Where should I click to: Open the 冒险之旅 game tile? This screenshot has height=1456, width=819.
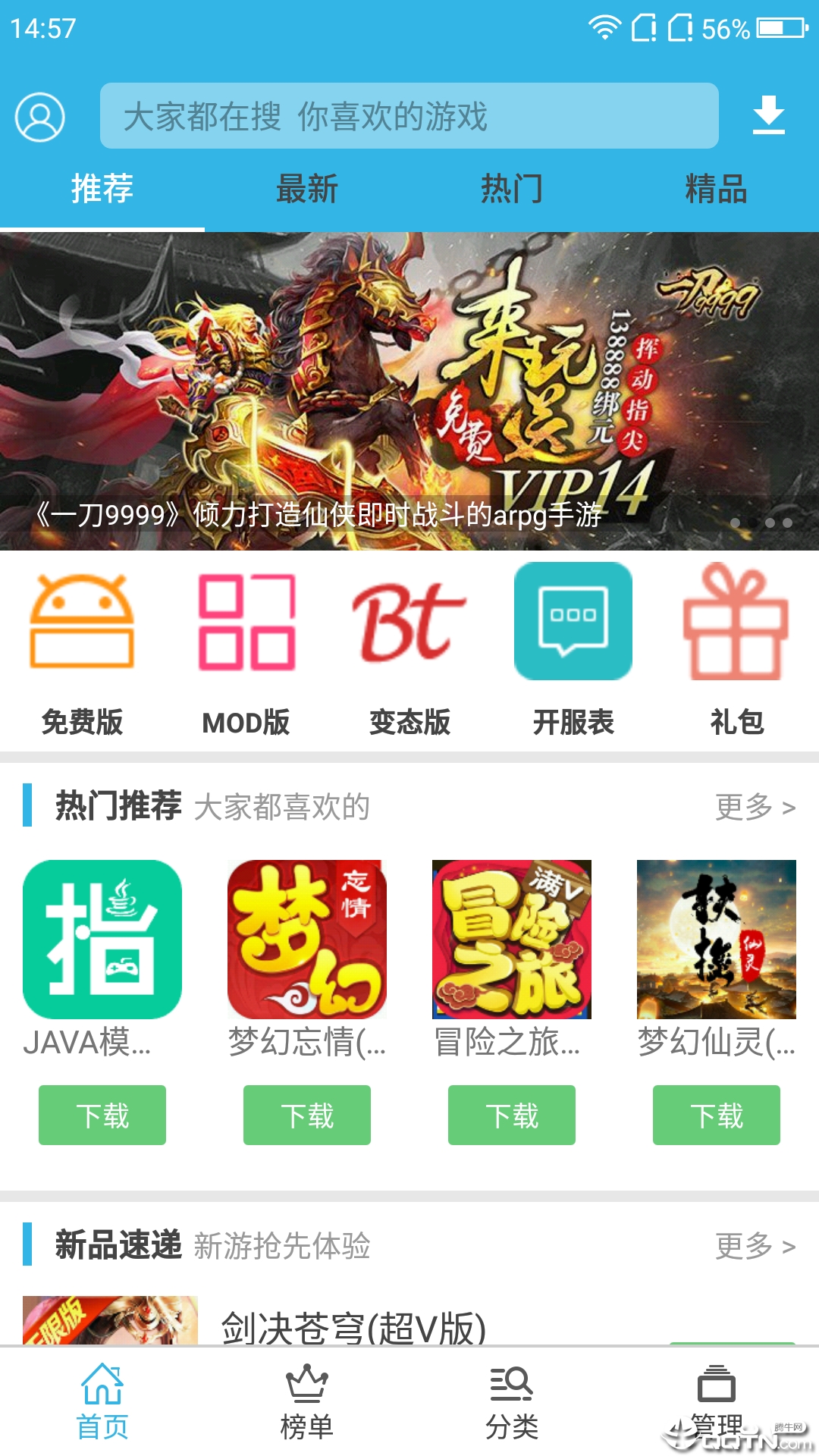[x=512, y=940]
